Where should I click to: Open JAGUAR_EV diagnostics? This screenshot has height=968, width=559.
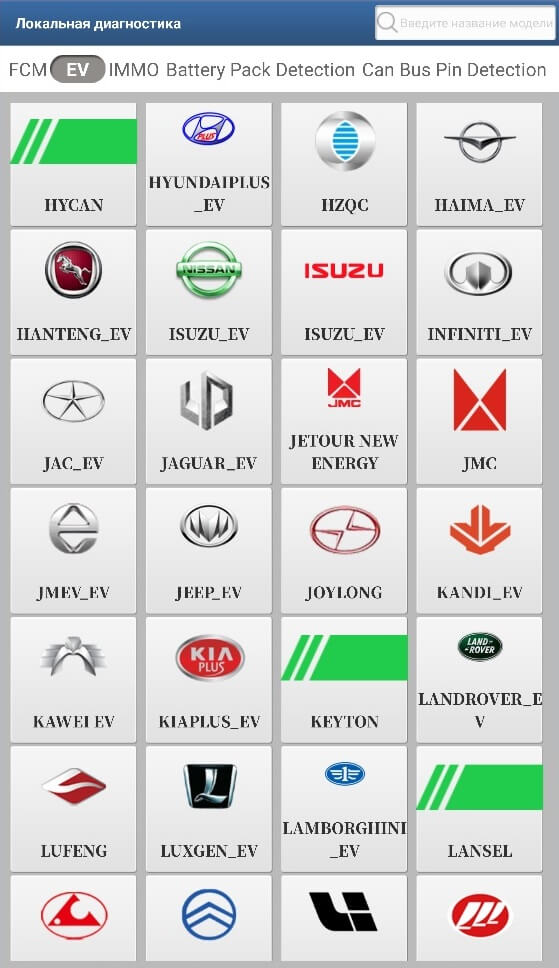(209, 422)
